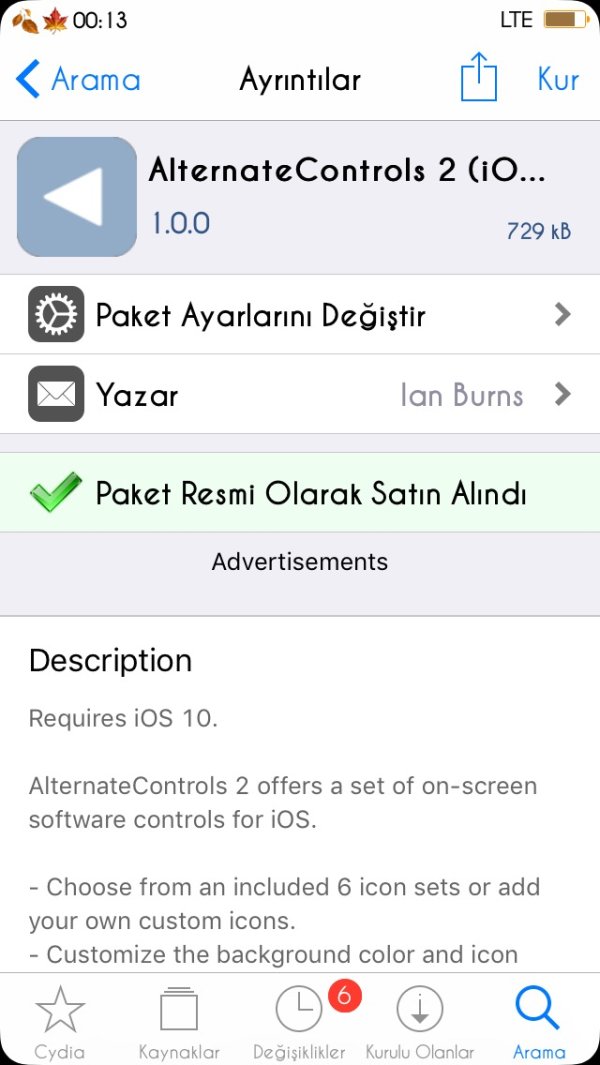Select the Kurulu Olanlar tab
The height and width of the screenshot is (1065, 600).
420,1022
